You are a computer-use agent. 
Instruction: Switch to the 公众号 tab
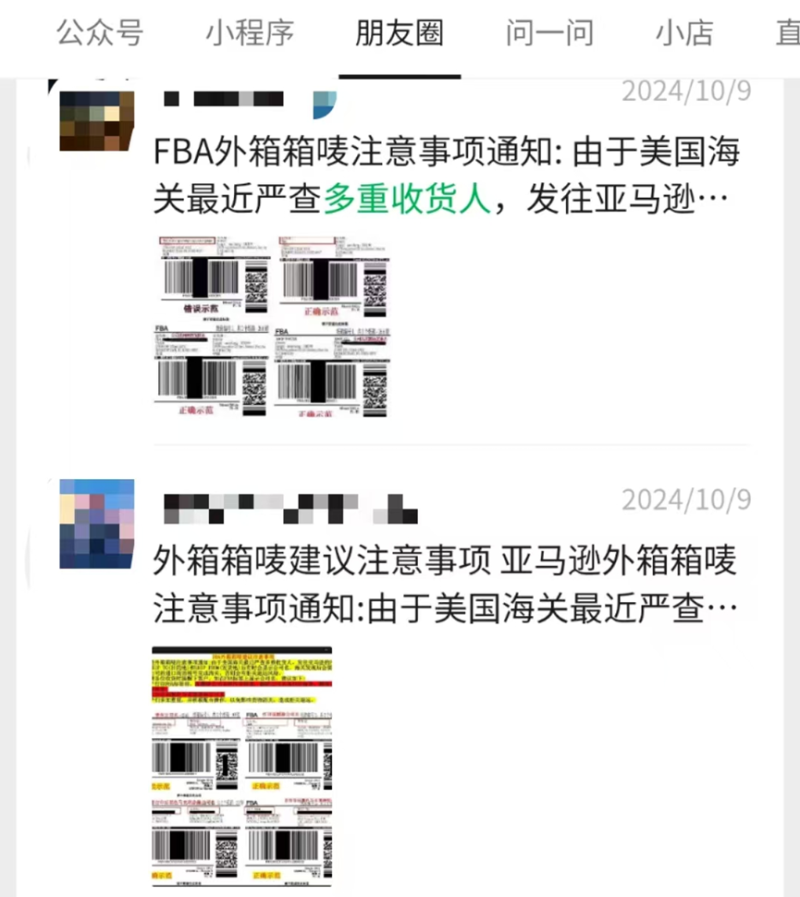pyautogui.click(x=99, y=33)
